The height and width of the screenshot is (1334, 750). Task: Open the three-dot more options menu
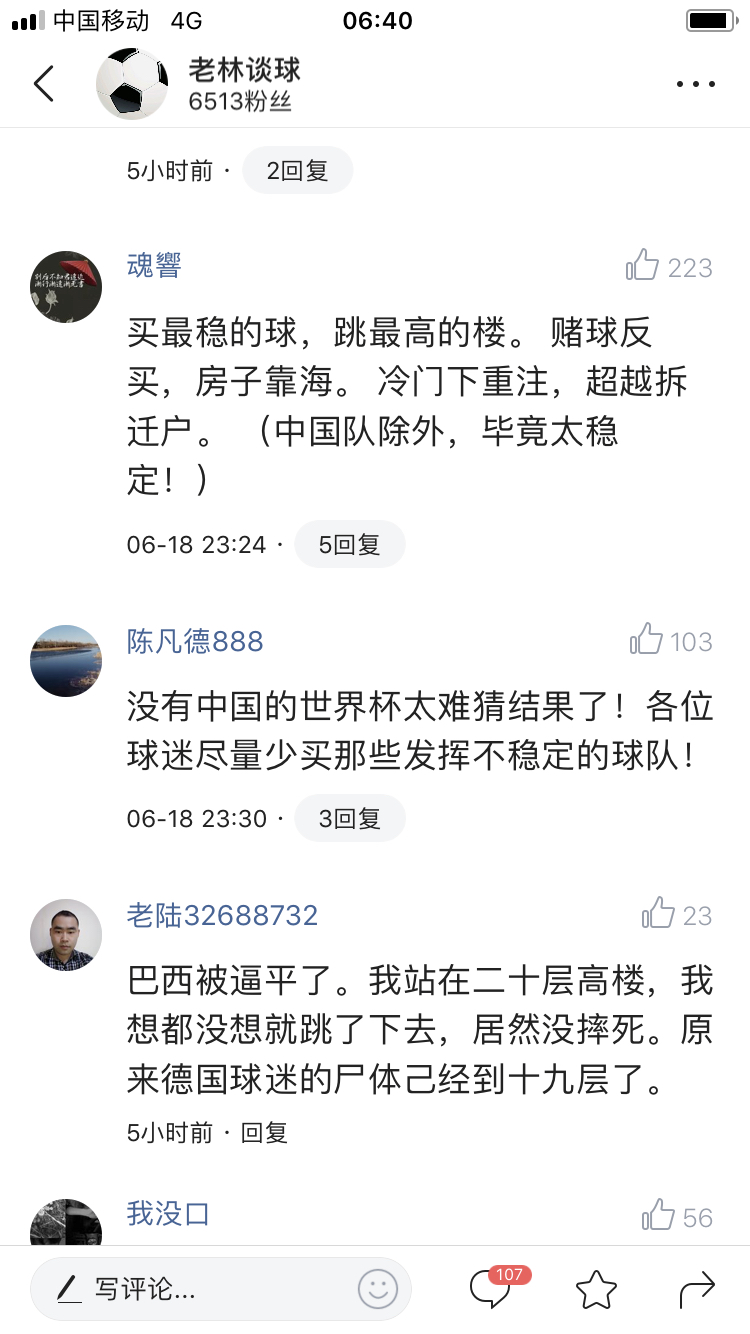click(x=694, y=84)
